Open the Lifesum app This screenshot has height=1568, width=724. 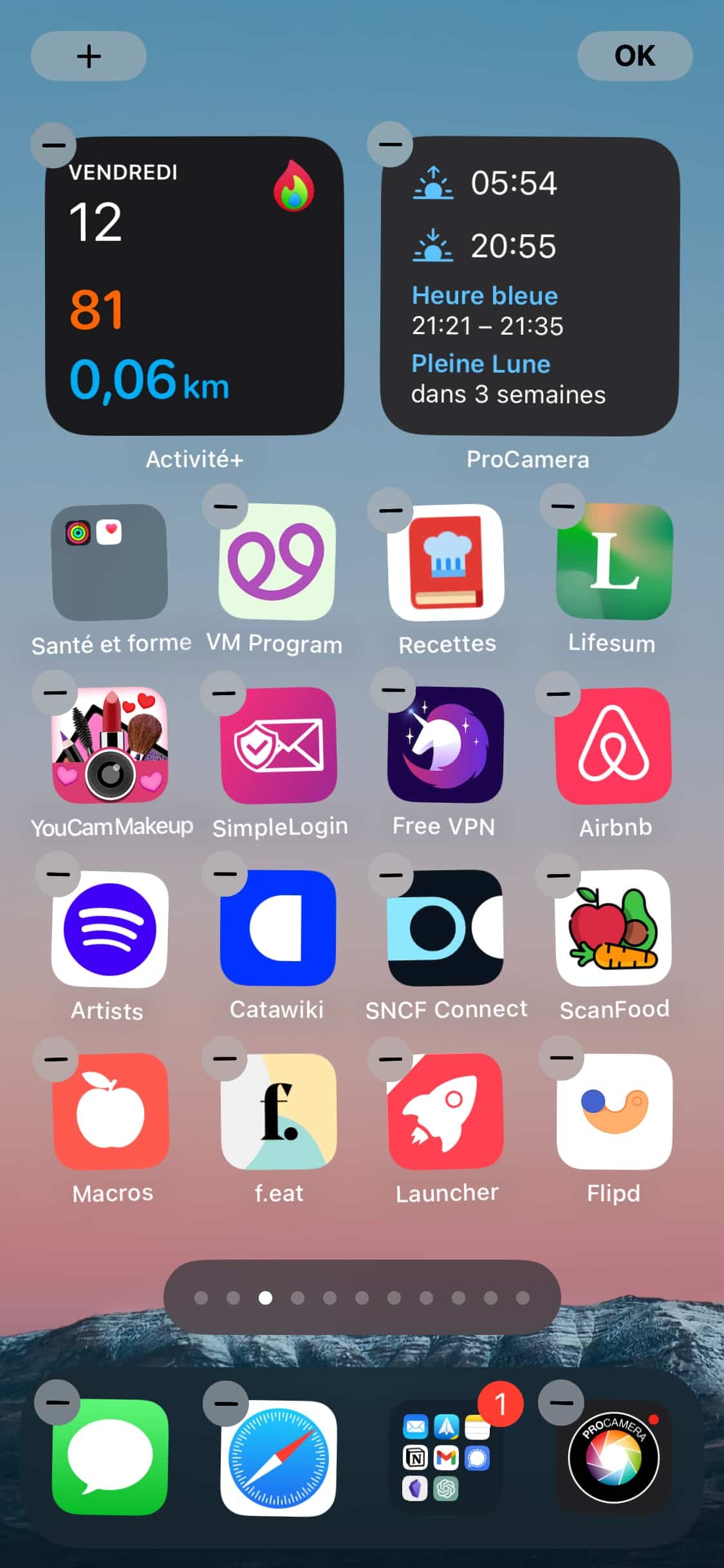611,561
